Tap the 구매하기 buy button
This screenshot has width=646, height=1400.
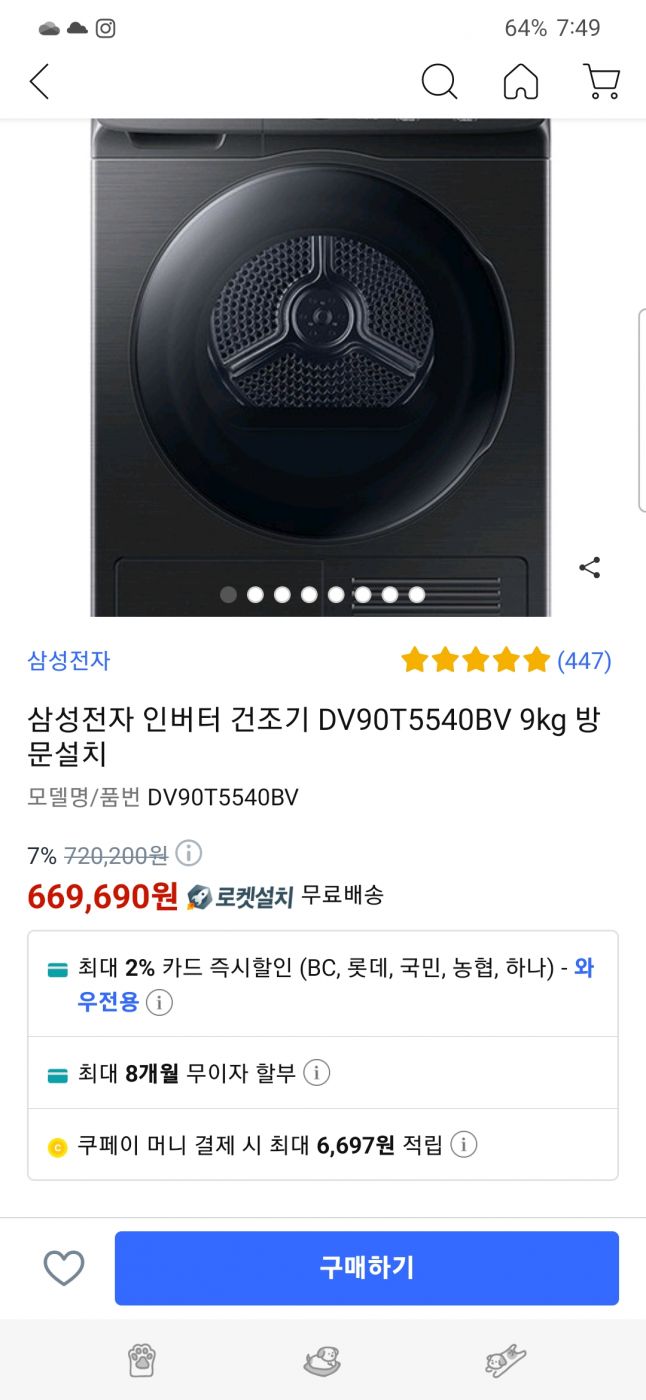click(x=366, y=1268)
